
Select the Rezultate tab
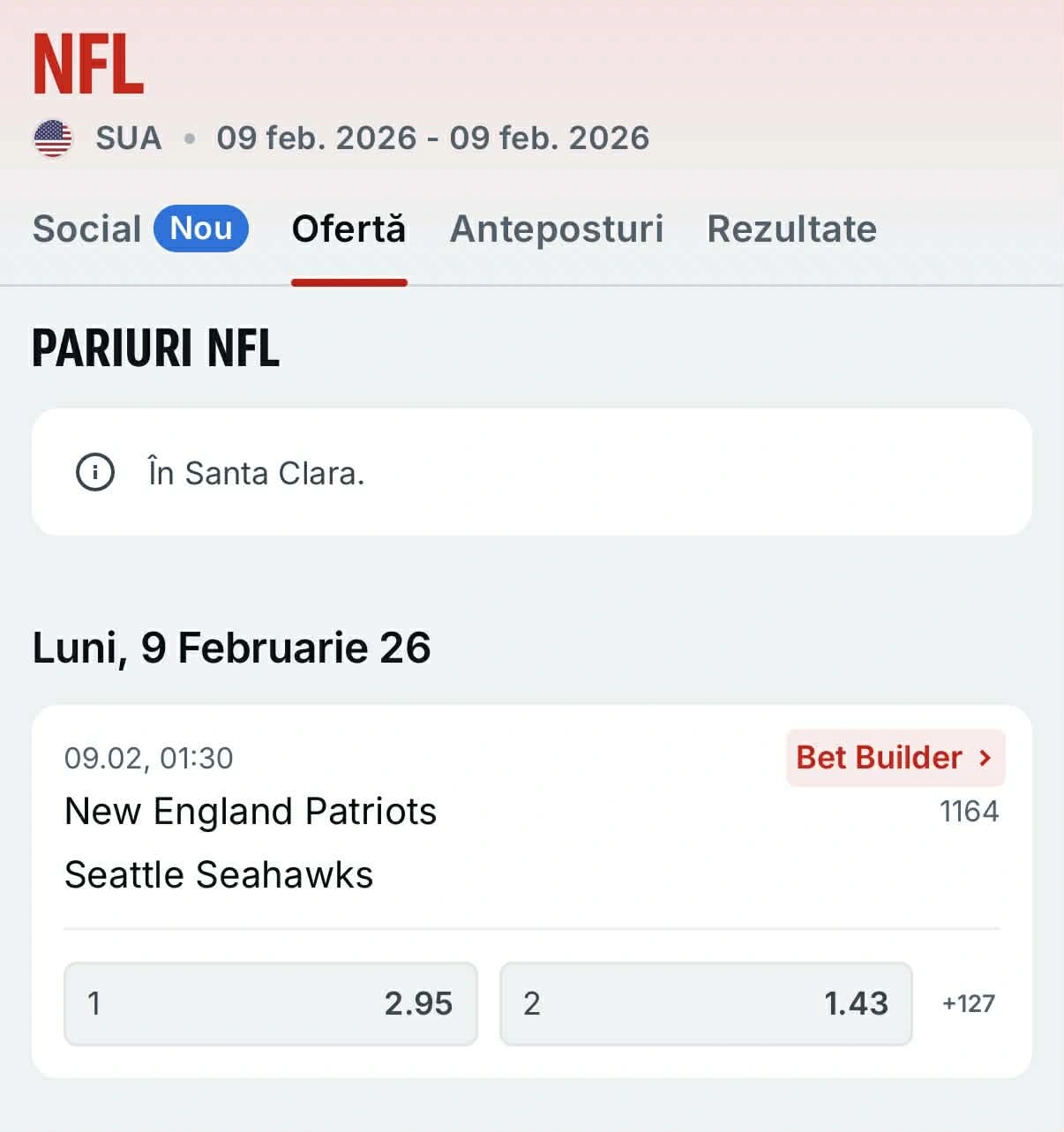point(791,229)
